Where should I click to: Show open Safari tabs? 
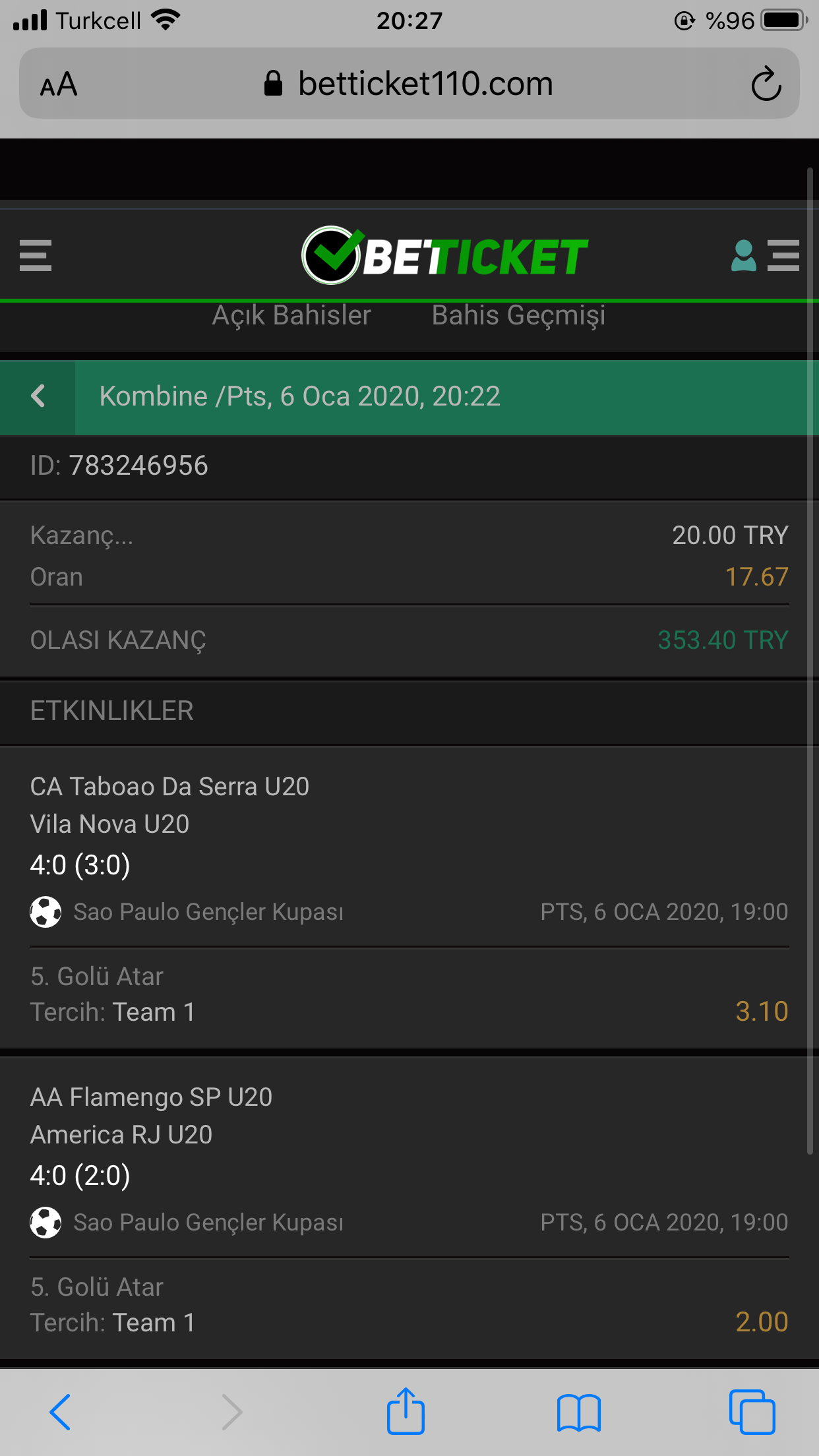tap(752, 1412)
